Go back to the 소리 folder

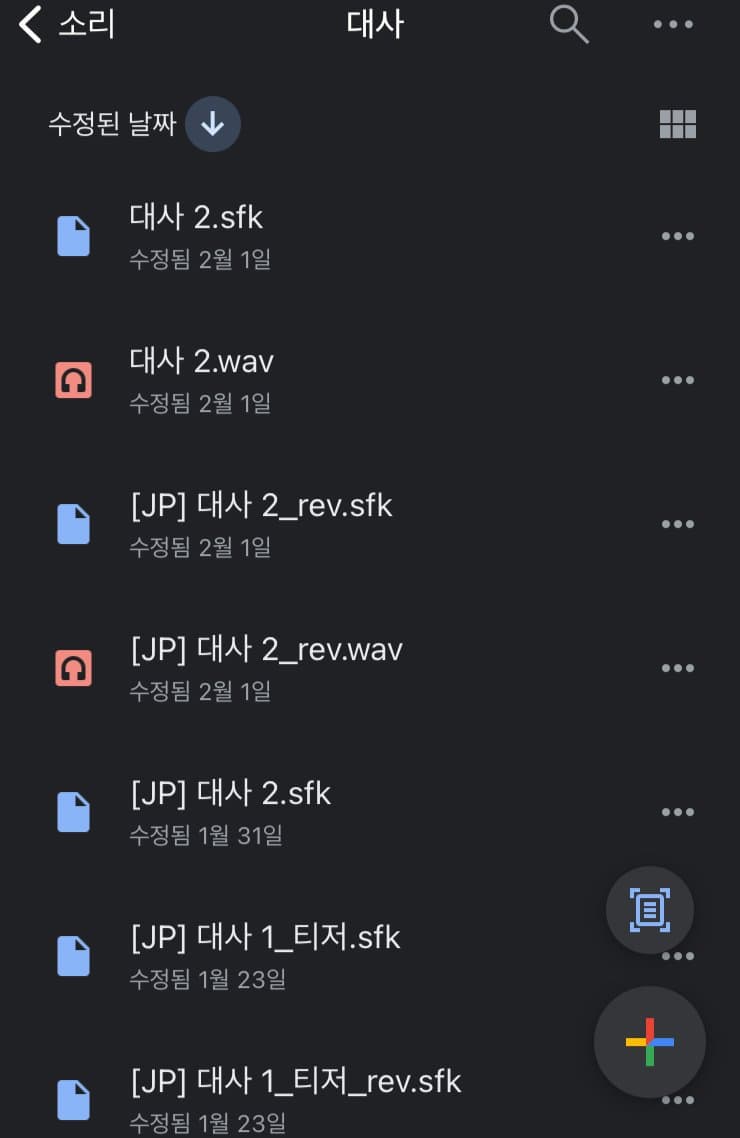click(66, 24)
